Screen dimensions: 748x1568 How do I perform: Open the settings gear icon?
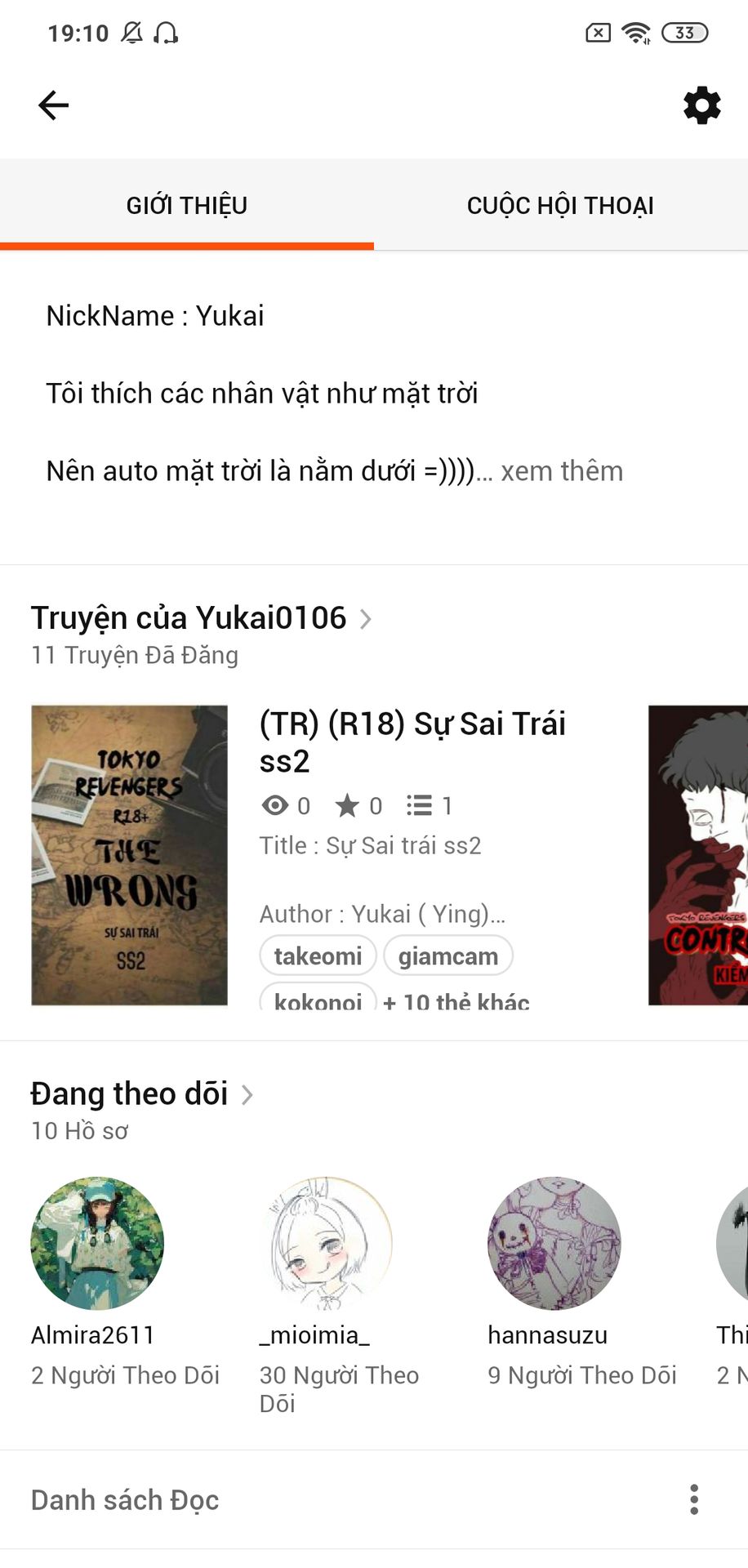(701, 105)
